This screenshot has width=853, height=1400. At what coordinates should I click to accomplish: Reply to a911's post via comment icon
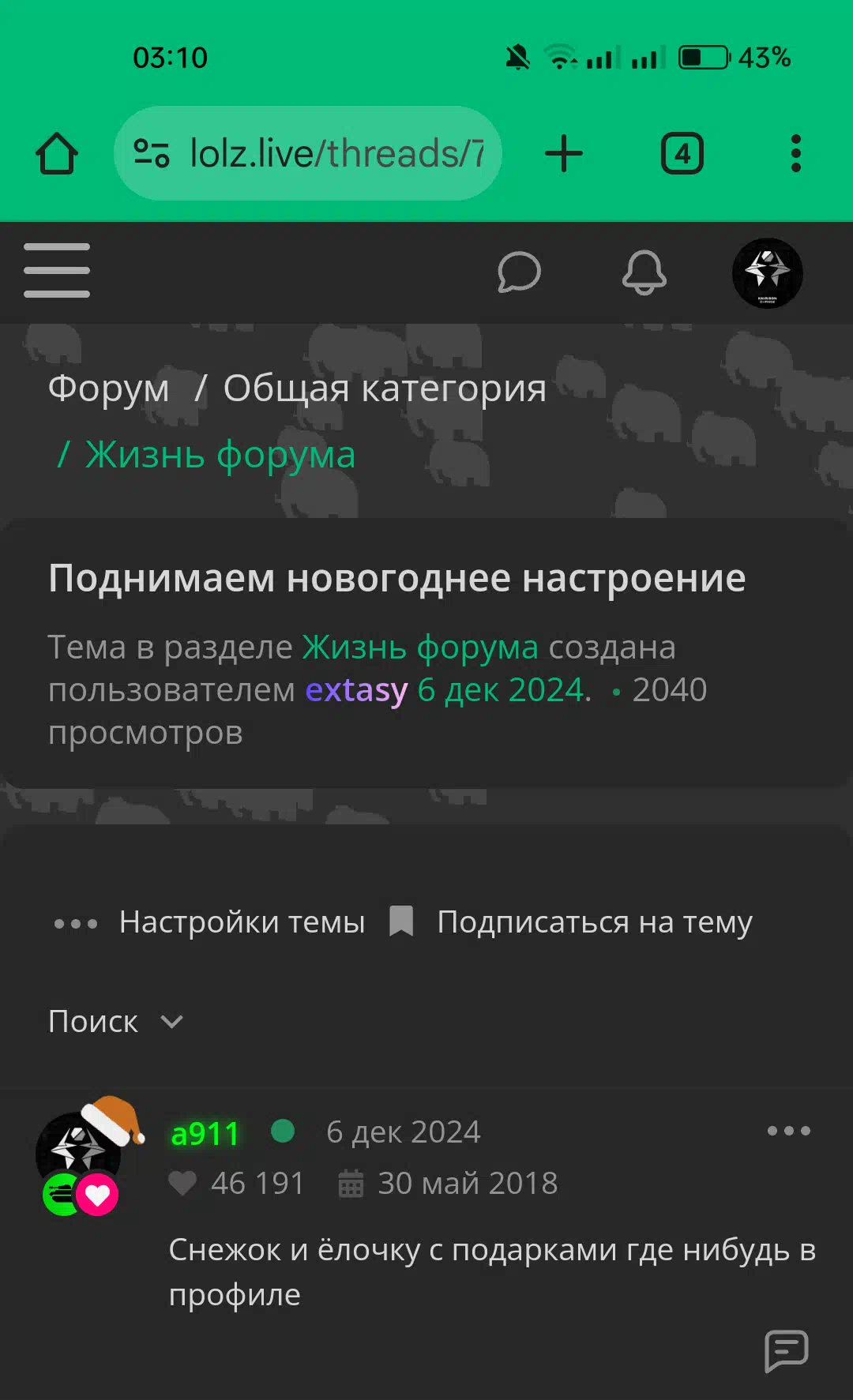pos(787,1351)
